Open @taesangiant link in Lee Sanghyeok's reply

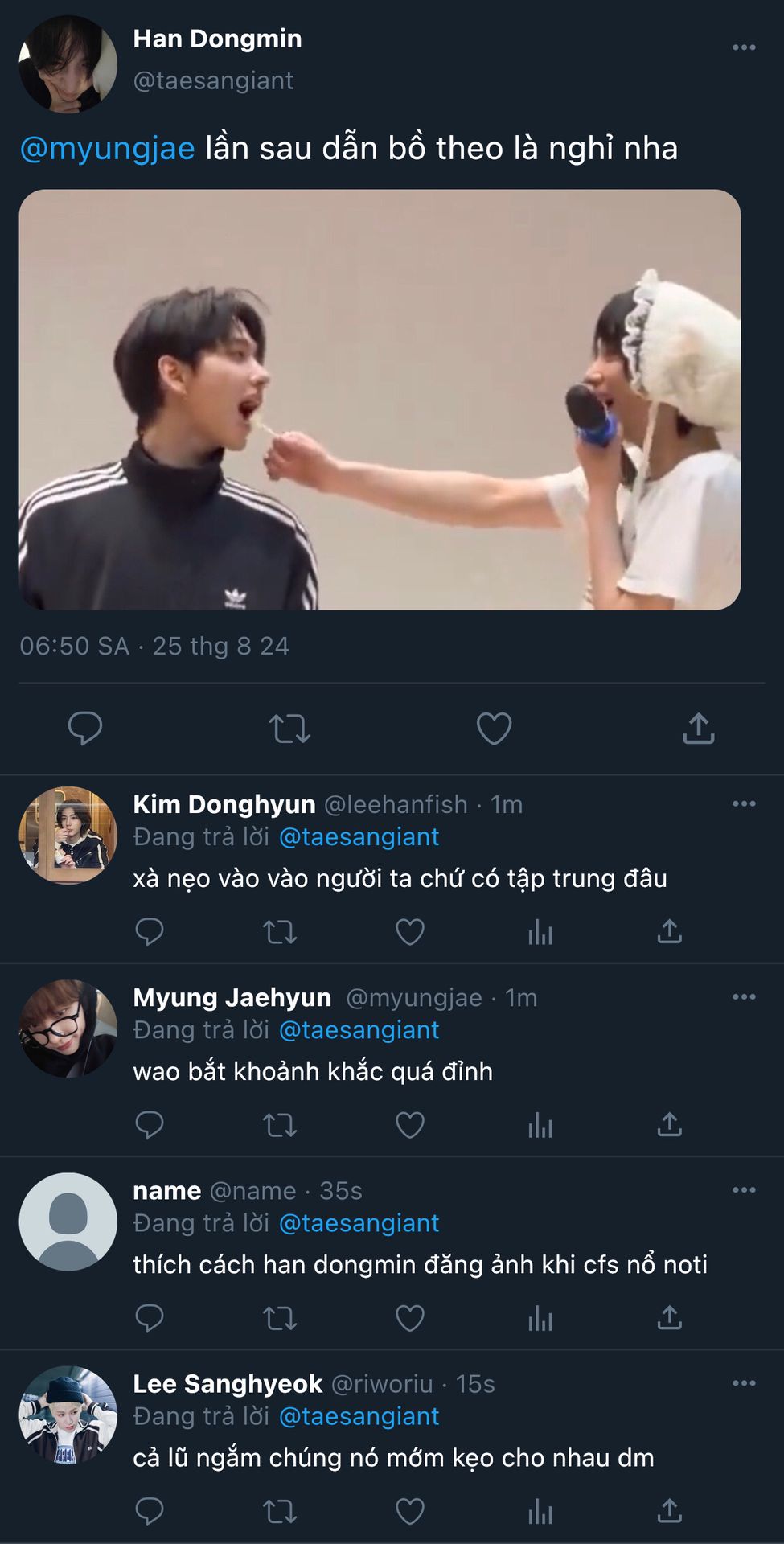[x=359, y=1416]
